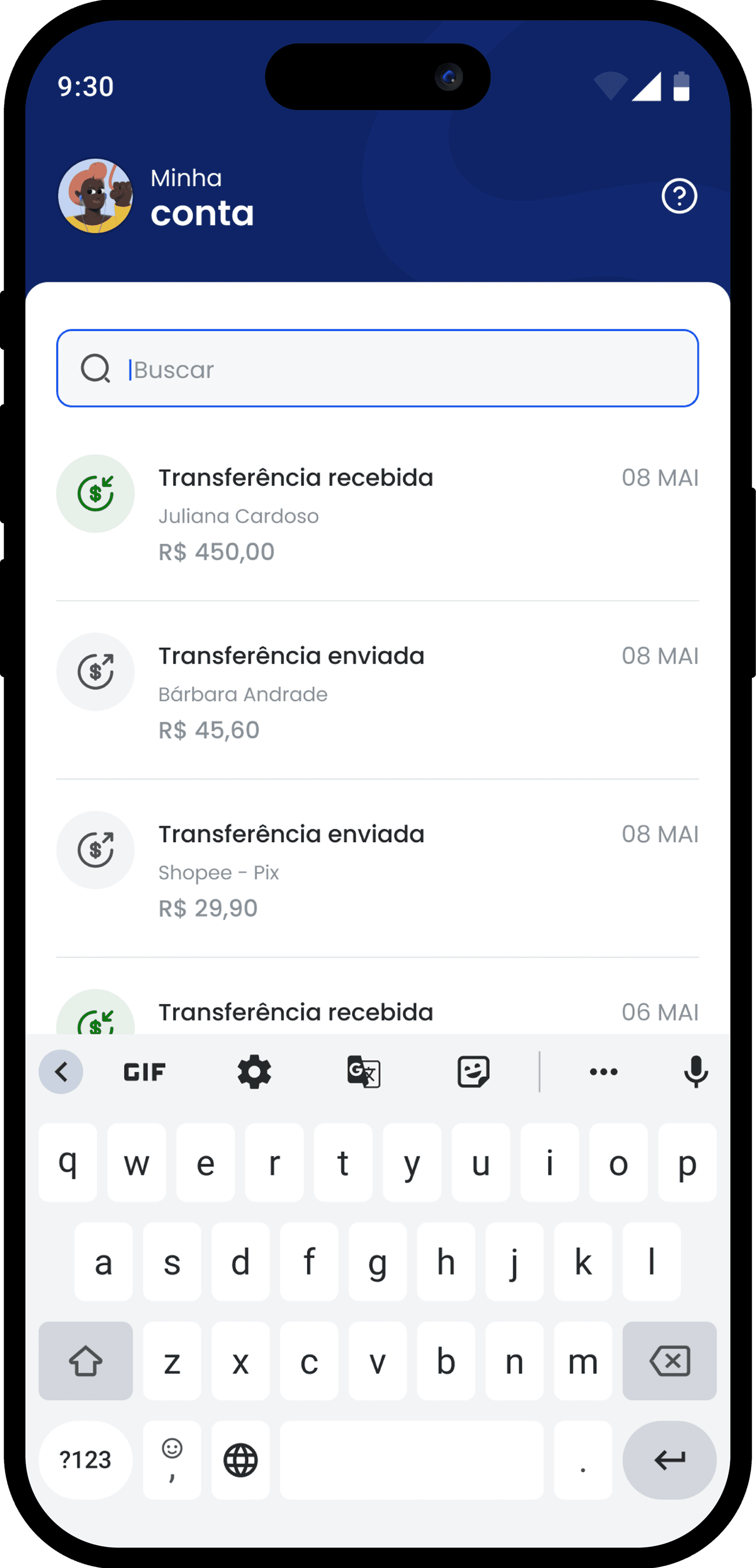Launch the keyboard translate tool

click(364, 1071)
